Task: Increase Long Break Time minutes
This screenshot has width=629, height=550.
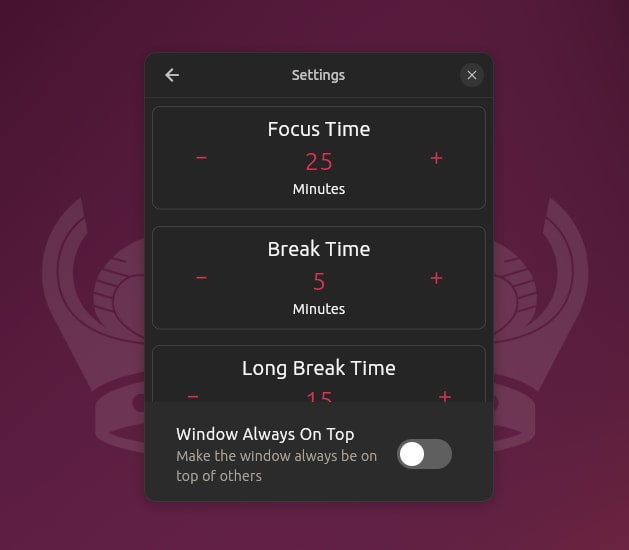Action: coord(445,397)
